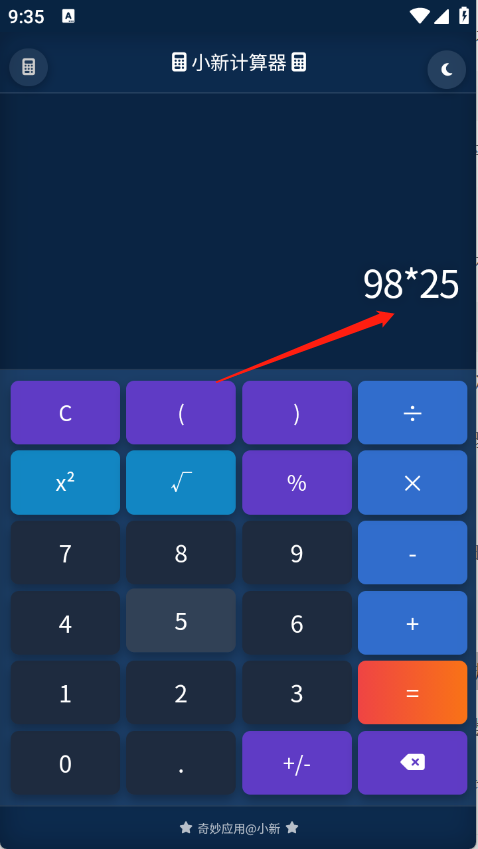
Task: Enter the digit 0
Action: click(66, 763)
